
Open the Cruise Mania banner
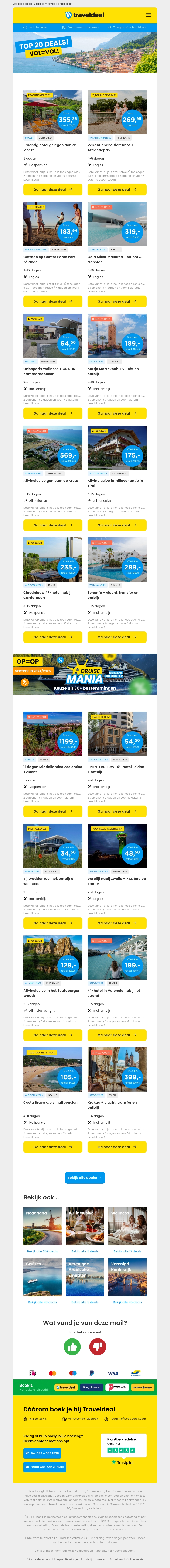(85, 674)
